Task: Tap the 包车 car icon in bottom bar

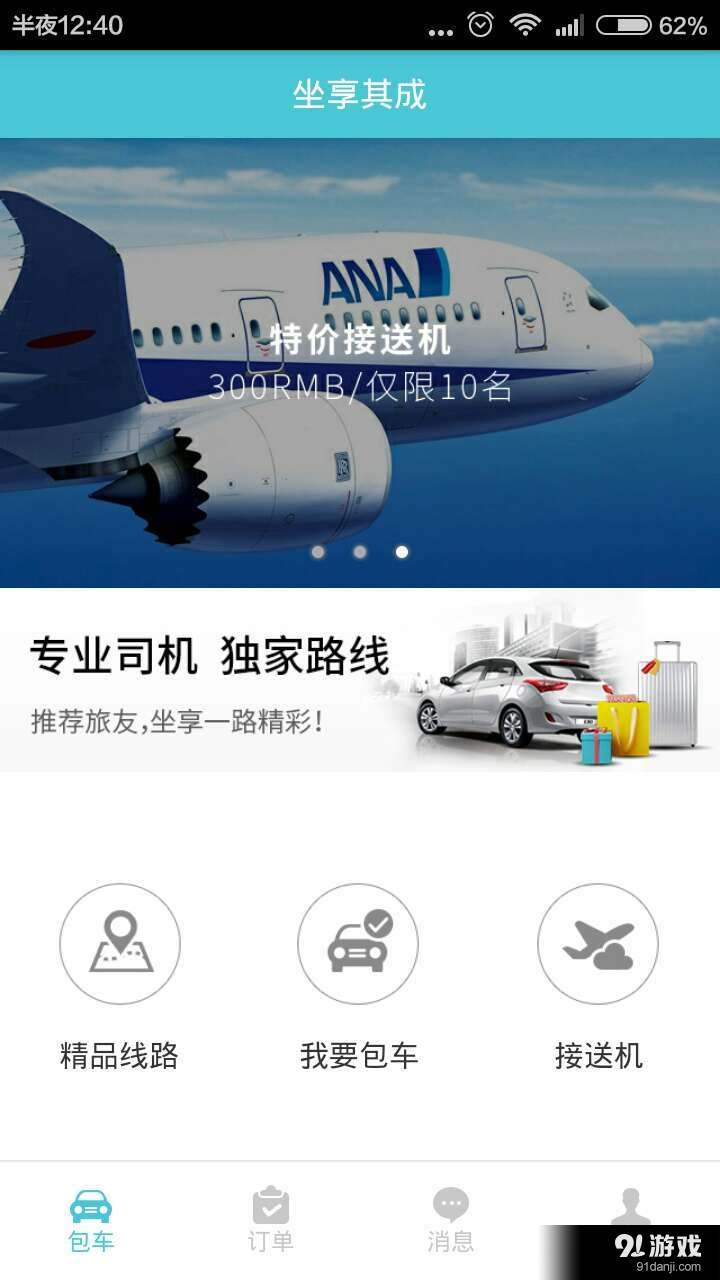Action: pos(90,1207)
